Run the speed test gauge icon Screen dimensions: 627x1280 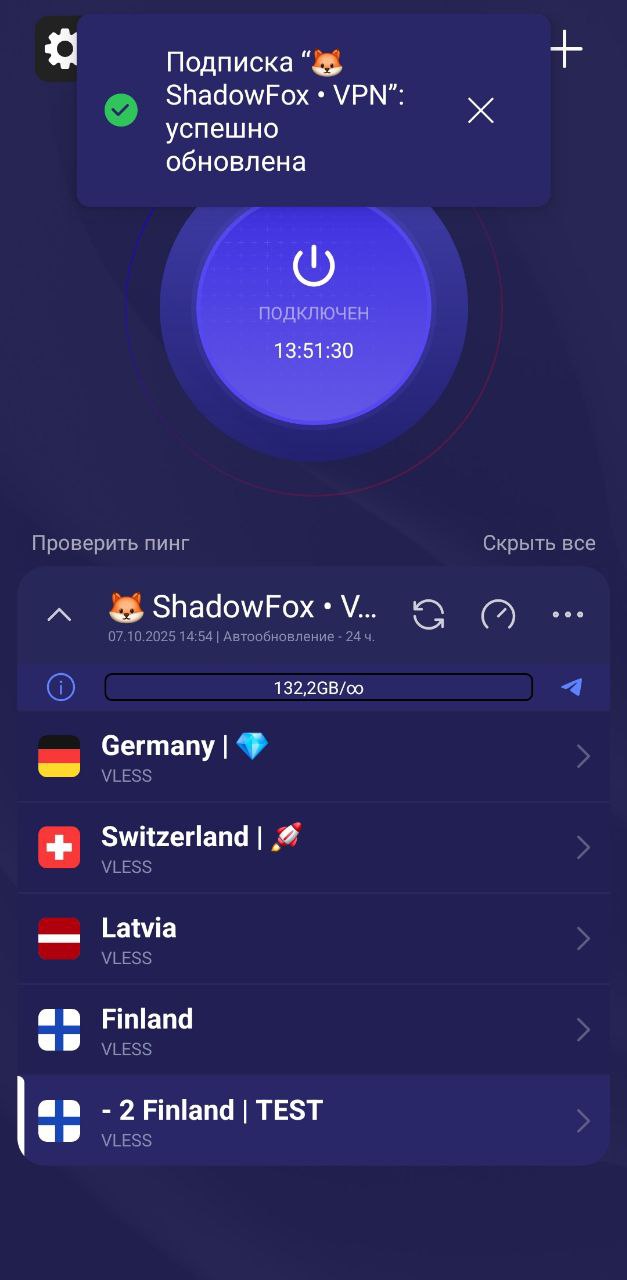click(x=498, y=615)
